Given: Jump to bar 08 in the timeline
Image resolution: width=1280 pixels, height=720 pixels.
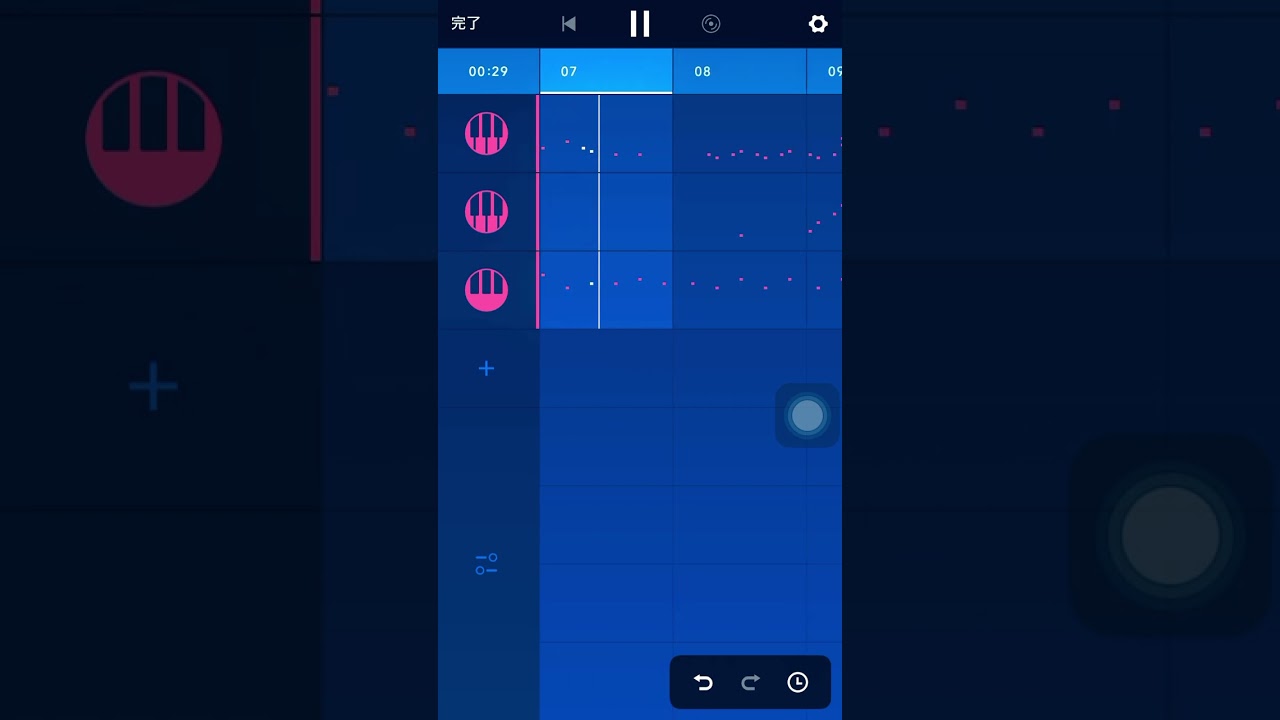Looking at the screenshot, I should [x=739, y=71].
